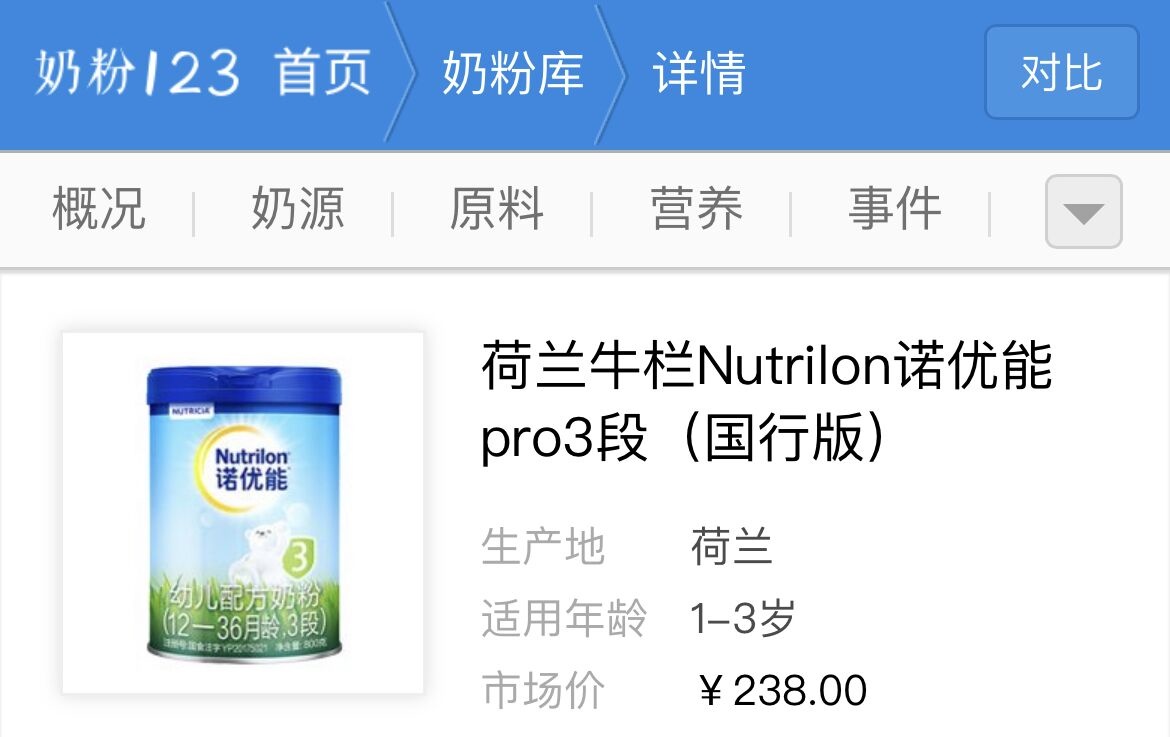Open the Nutrilon product image

pos(243,513)
